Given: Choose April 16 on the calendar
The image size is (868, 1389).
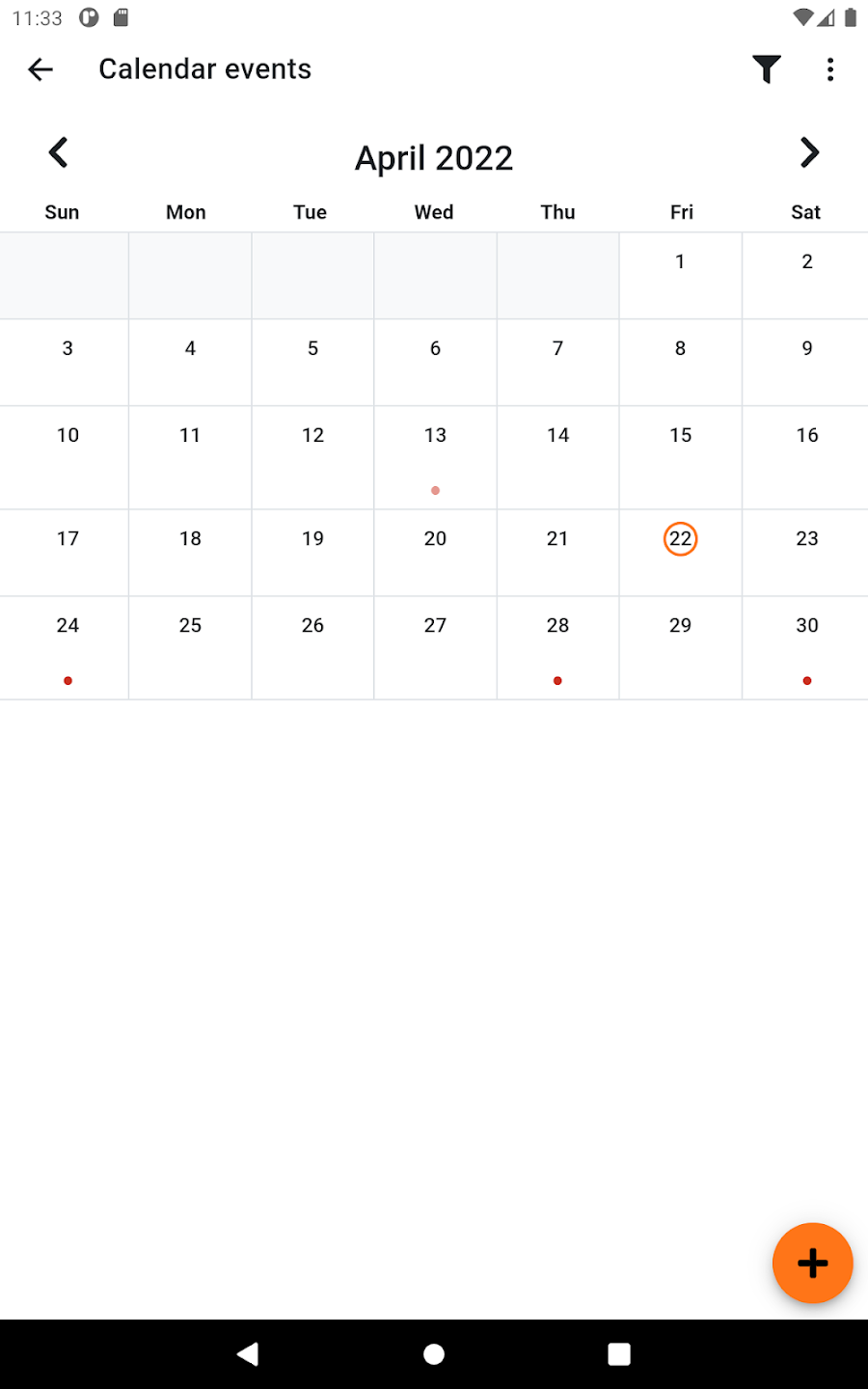Looking at the screenshot, I should 806,456.
